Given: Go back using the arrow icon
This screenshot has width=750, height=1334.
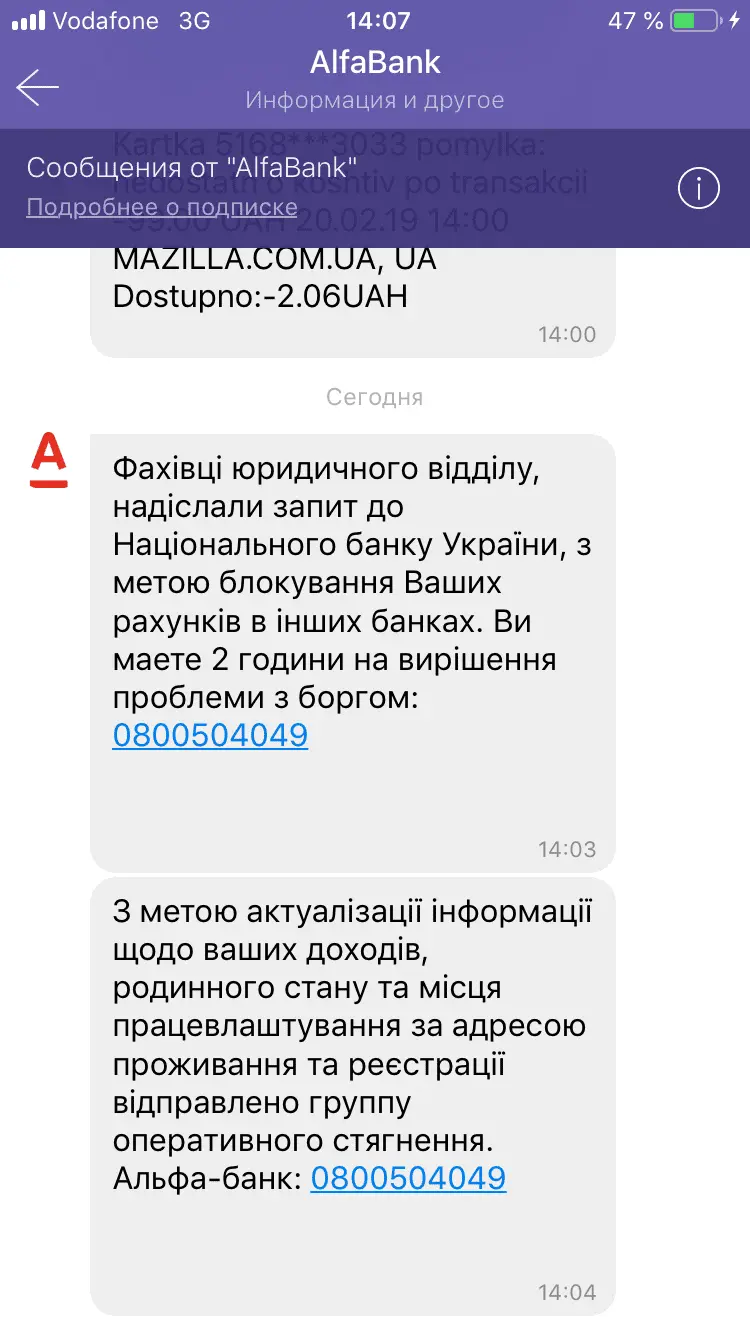Looking at the screenshot, I should [x=38, y=87].
